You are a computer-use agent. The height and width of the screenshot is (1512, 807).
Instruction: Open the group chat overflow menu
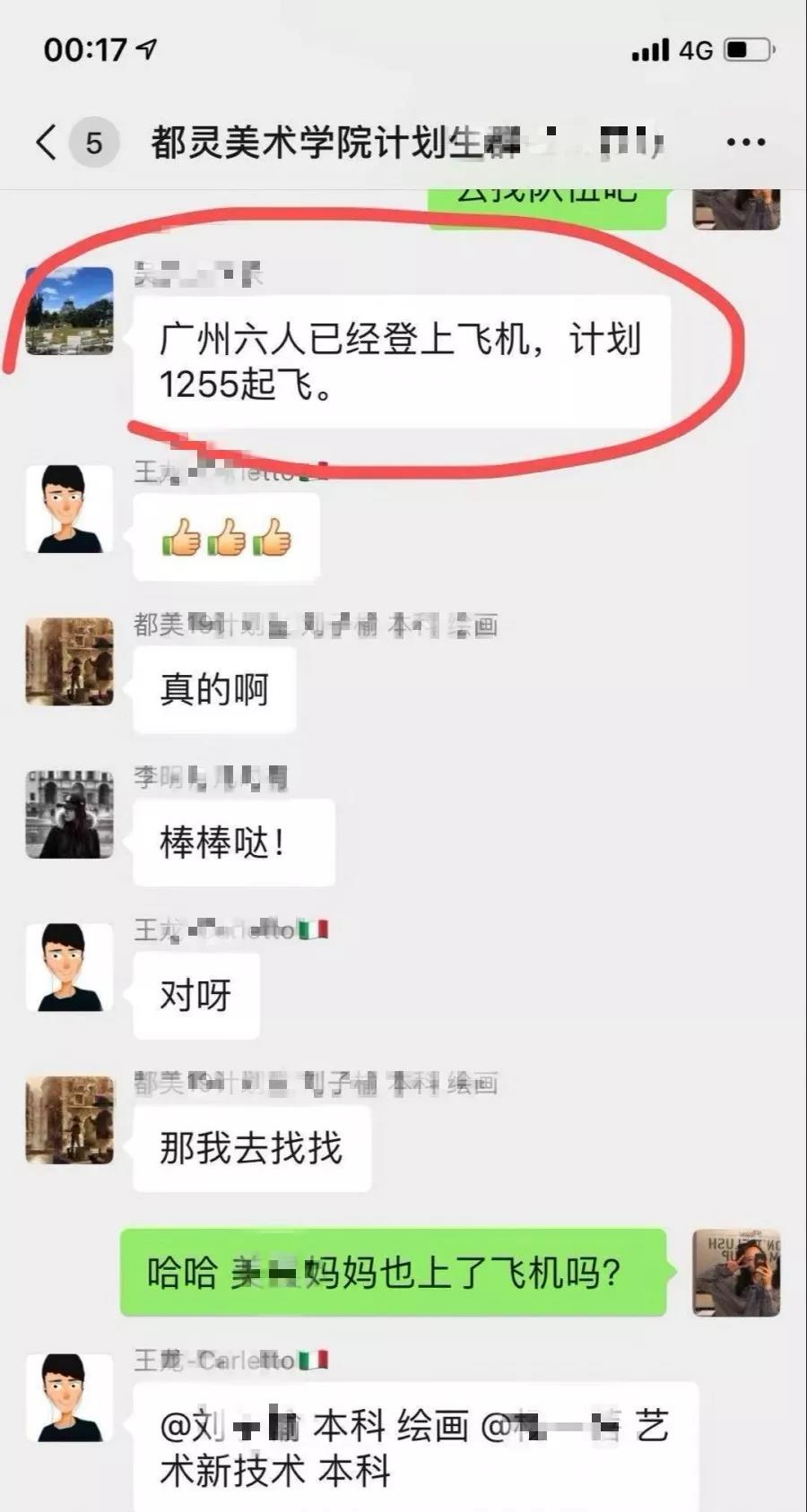[x=745, y=143]
